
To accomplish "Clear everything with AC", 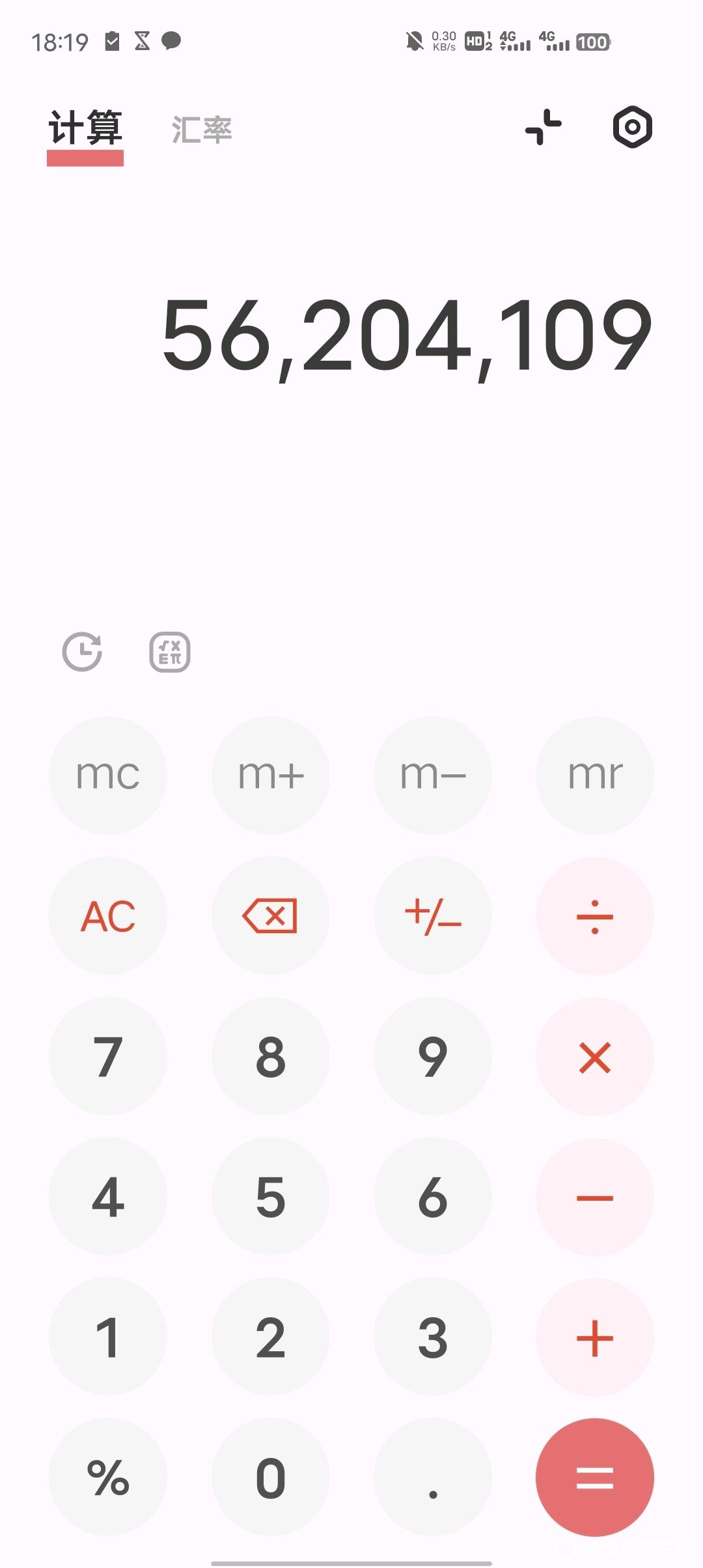I will click(108, 916).
